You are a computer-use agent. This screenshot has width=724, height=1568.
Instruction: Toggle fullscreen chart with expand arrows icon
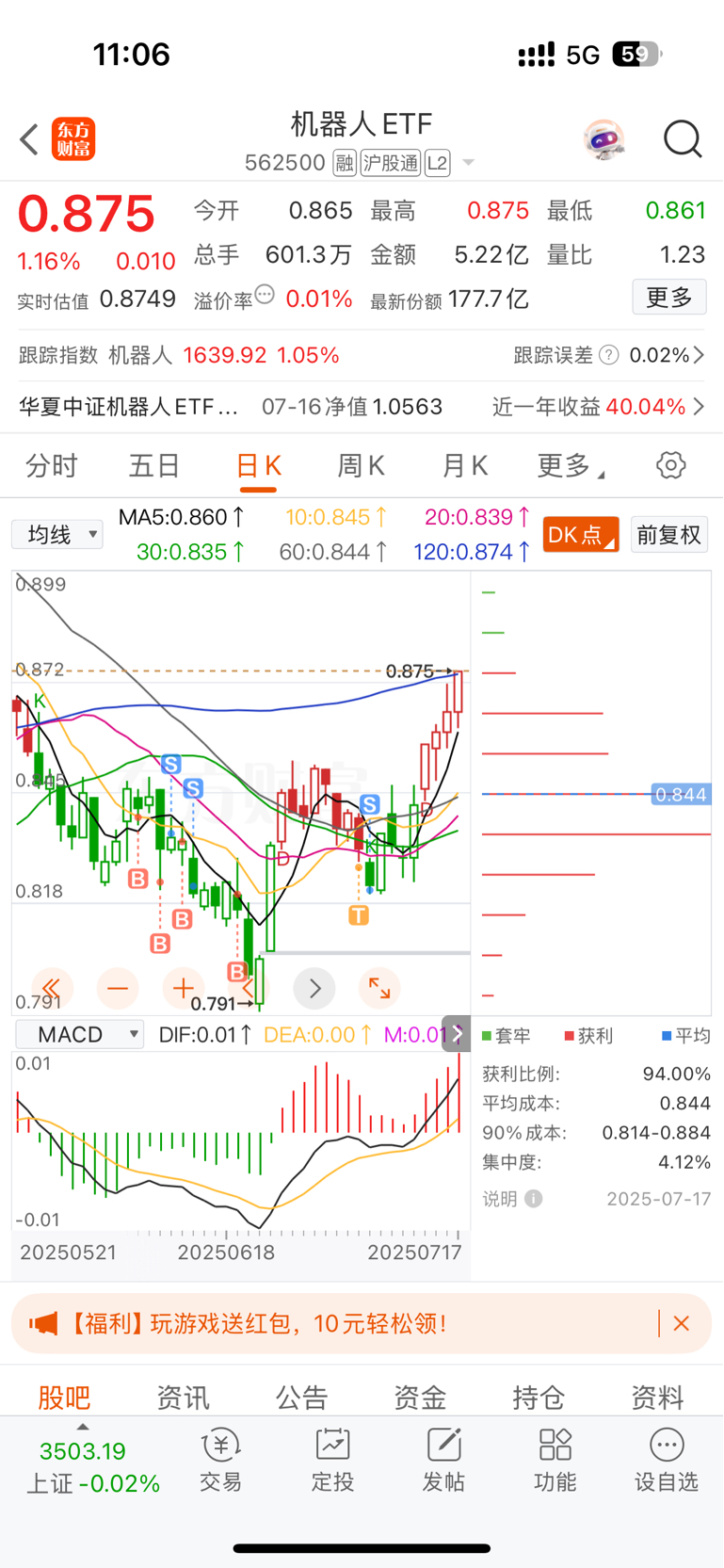pos(379,988)
